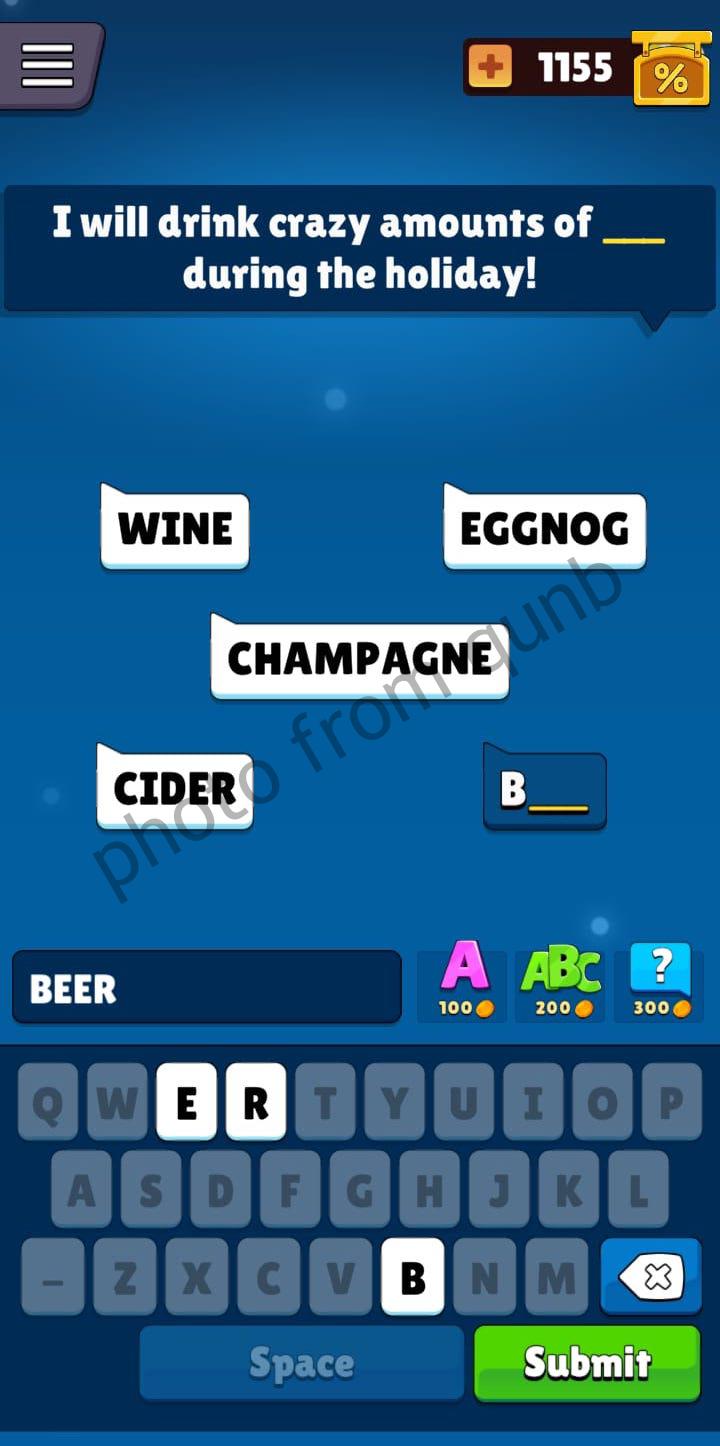Type the letter B key

pos(412,1276)
